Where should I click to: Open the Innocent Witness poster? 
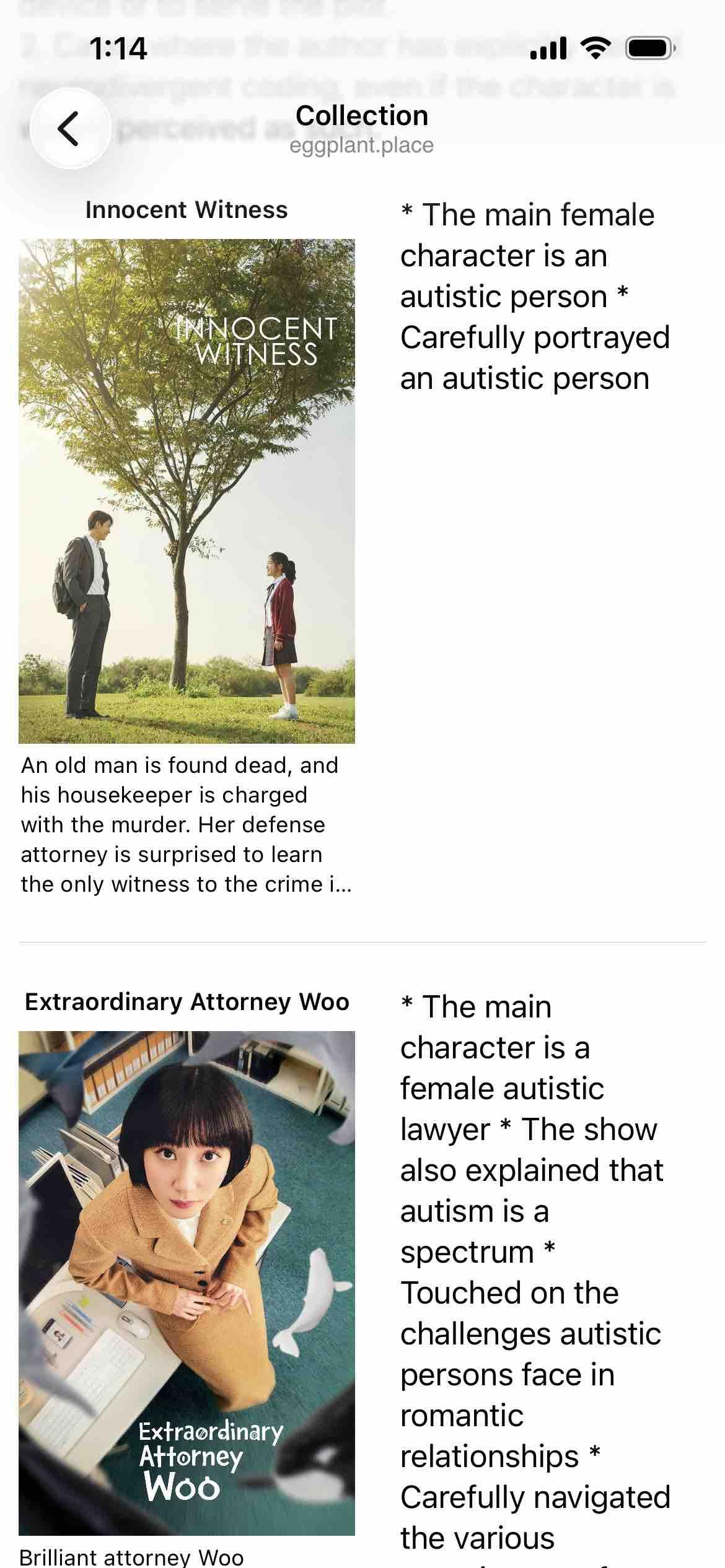click(x=187, y=491)
